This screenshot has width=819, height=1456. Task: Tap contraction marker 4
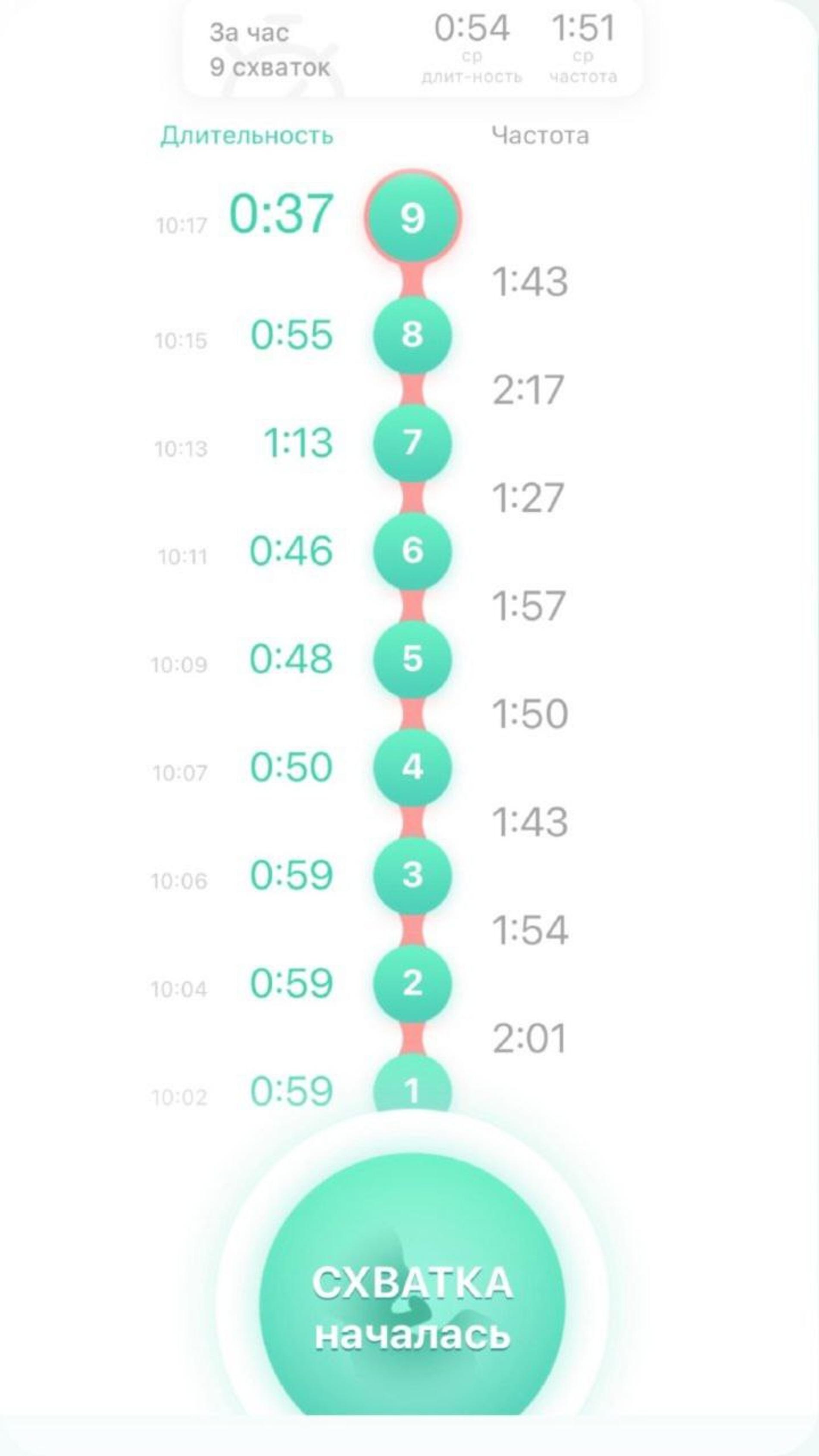413,767
